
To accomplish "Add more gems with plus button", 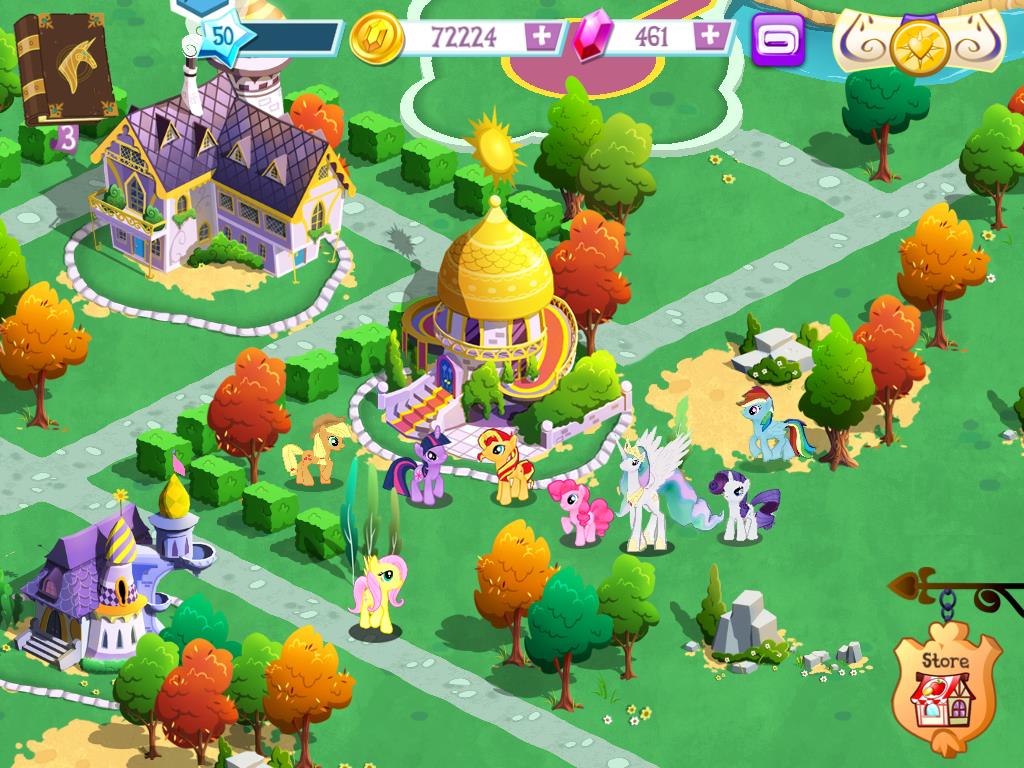I will 710,37.
